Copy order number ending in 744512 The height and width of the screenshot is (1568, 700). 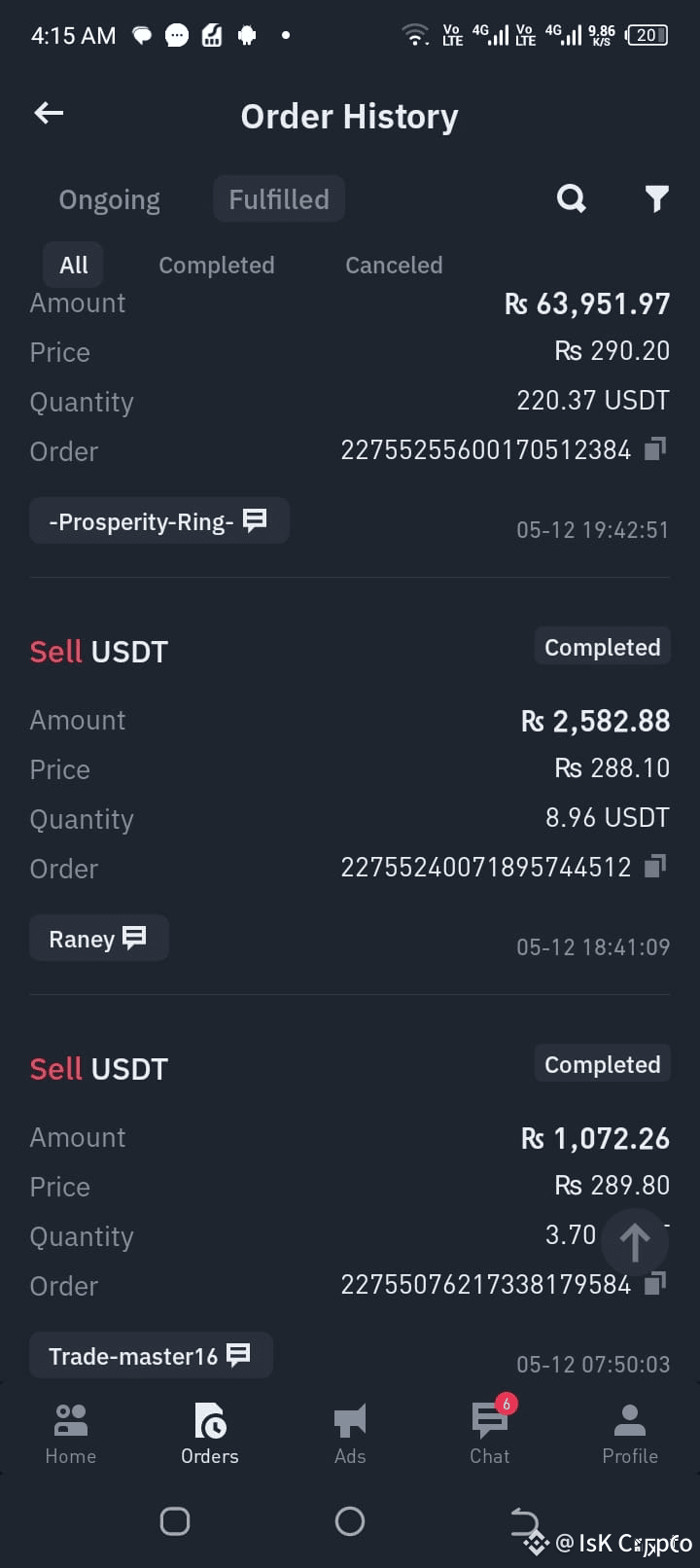coord(656,866)
